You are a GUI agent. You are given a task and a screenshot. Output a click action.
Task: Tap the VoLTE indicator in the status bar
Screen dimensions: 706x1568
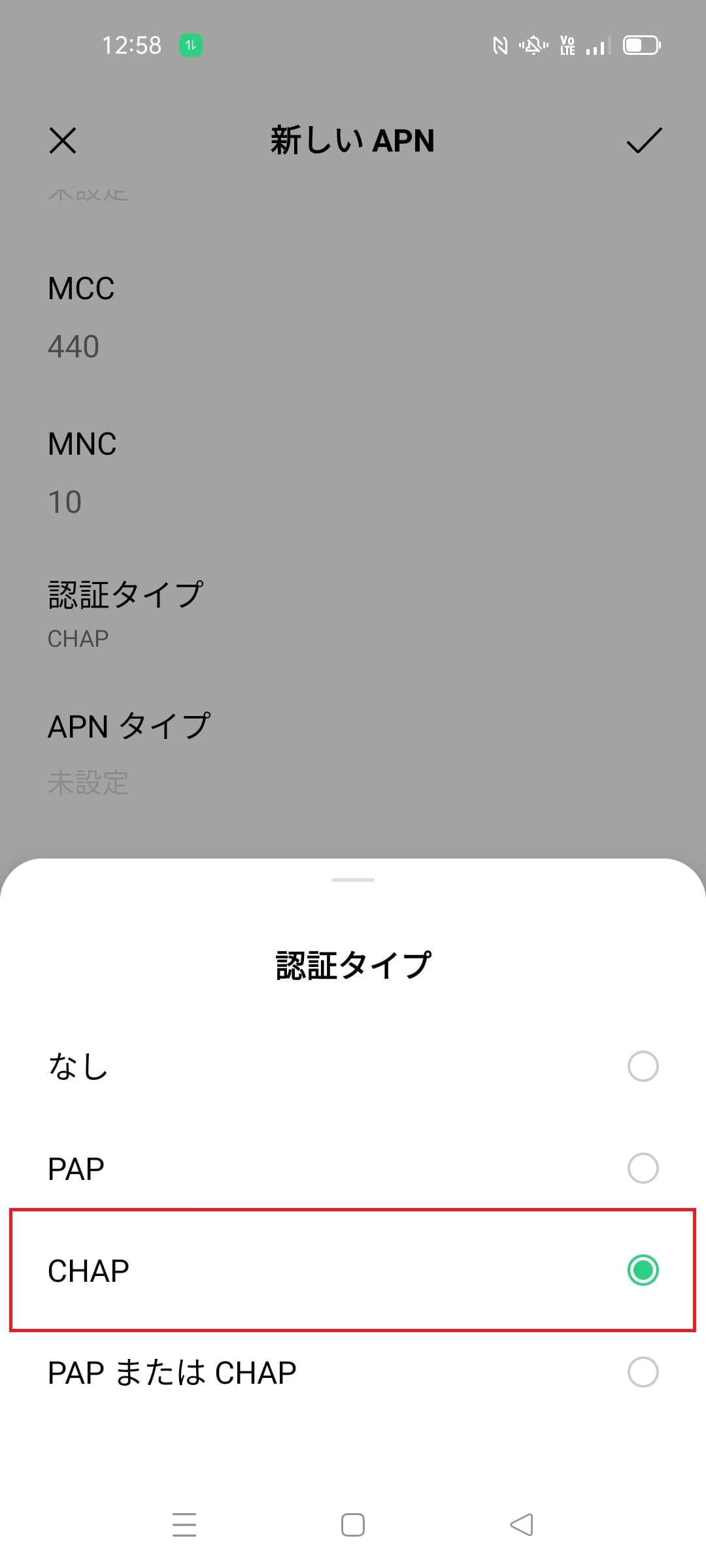coord(567,44)
